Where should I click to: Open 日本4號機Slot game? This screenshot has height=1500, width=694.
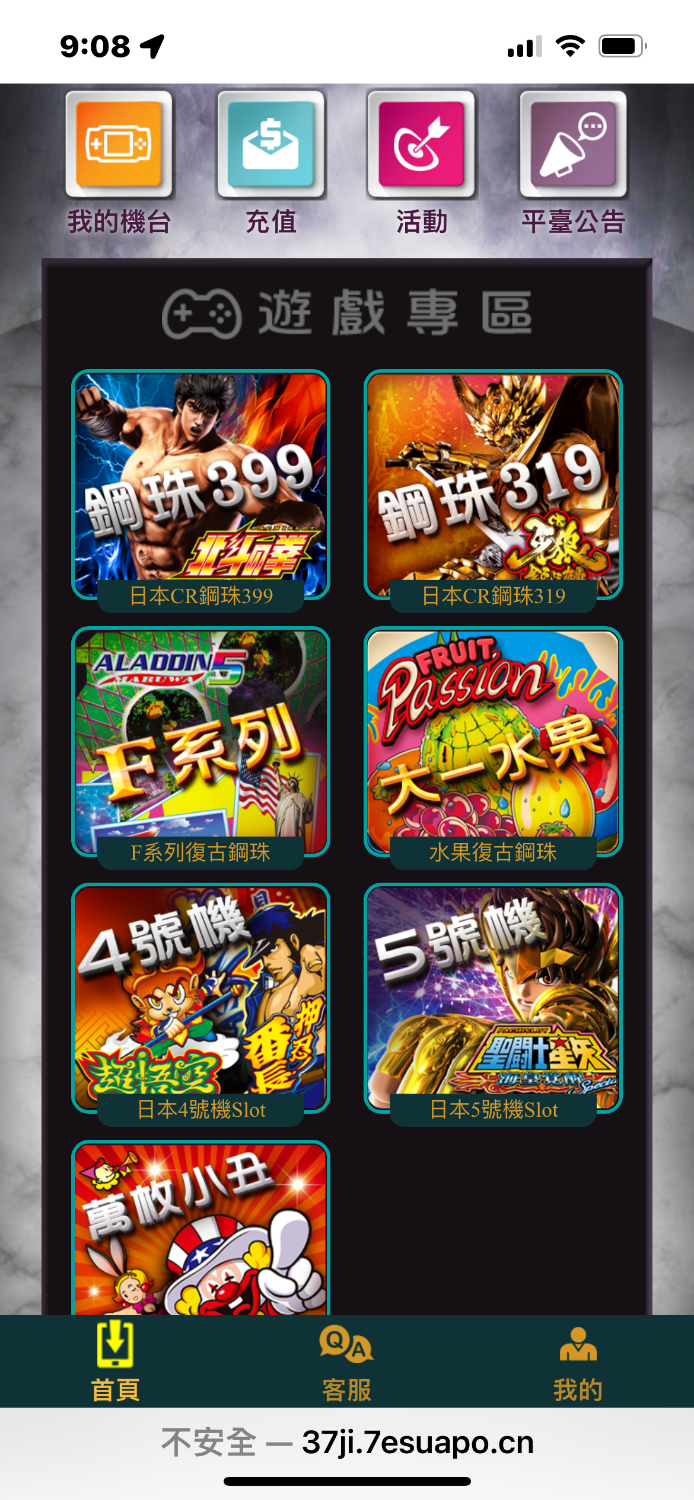click(x=200, y=998)
